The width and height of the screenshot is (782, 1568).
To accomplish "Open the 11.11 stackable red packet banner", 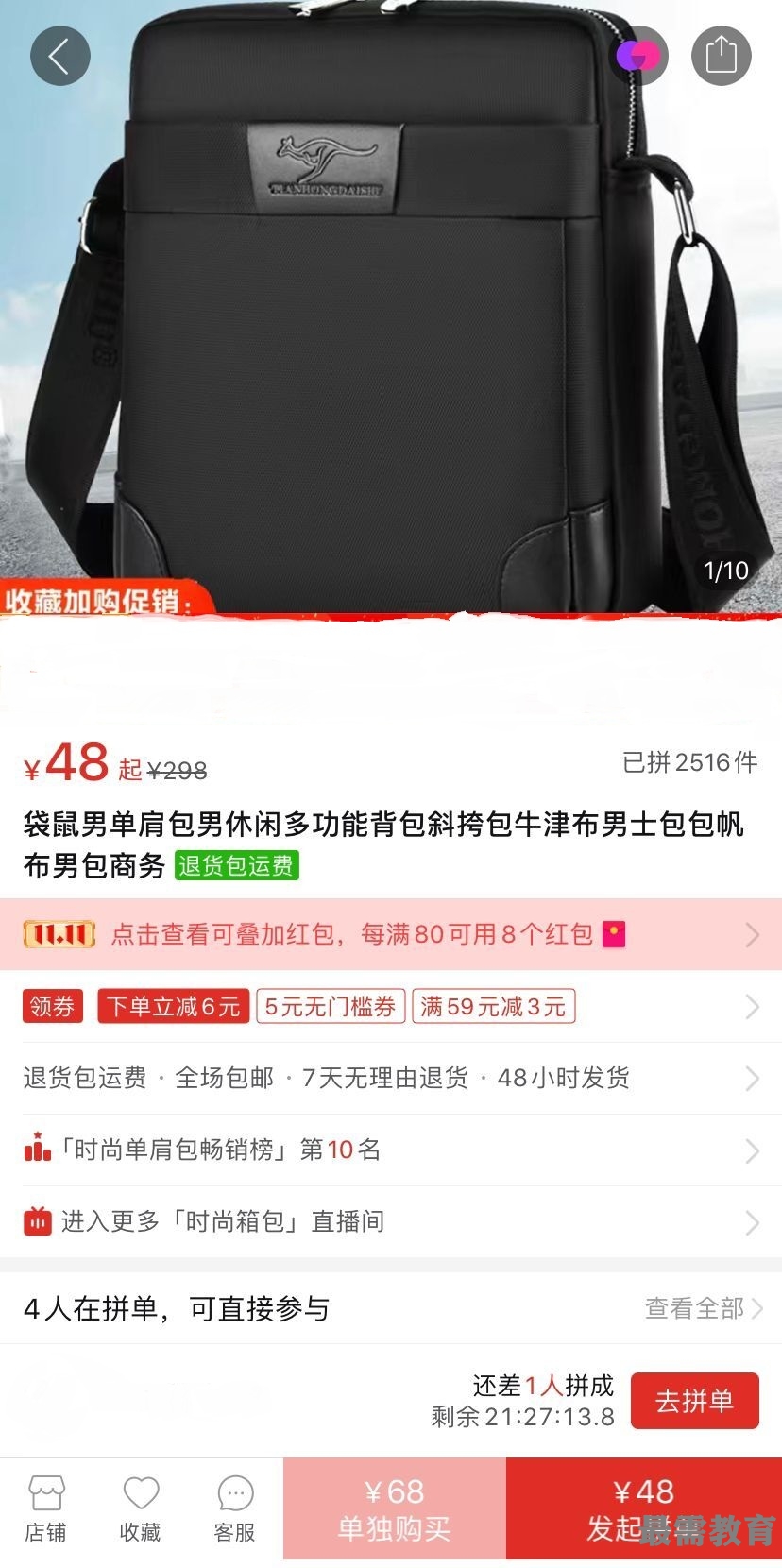I will [391, 934].
